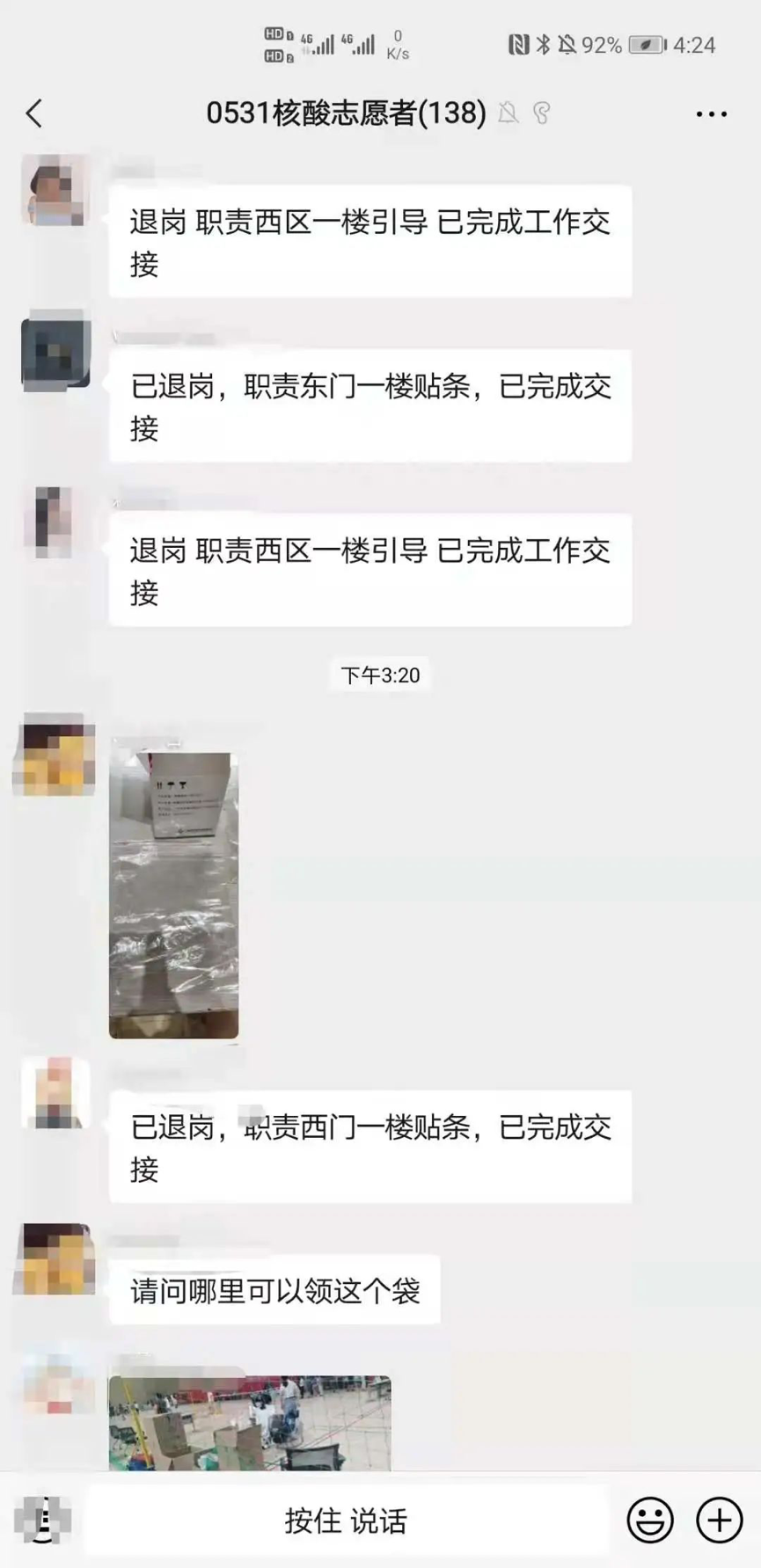Switch voice input to keyboard
The width and height of the screenshot is (761, 1568).
coord(42,1520)
